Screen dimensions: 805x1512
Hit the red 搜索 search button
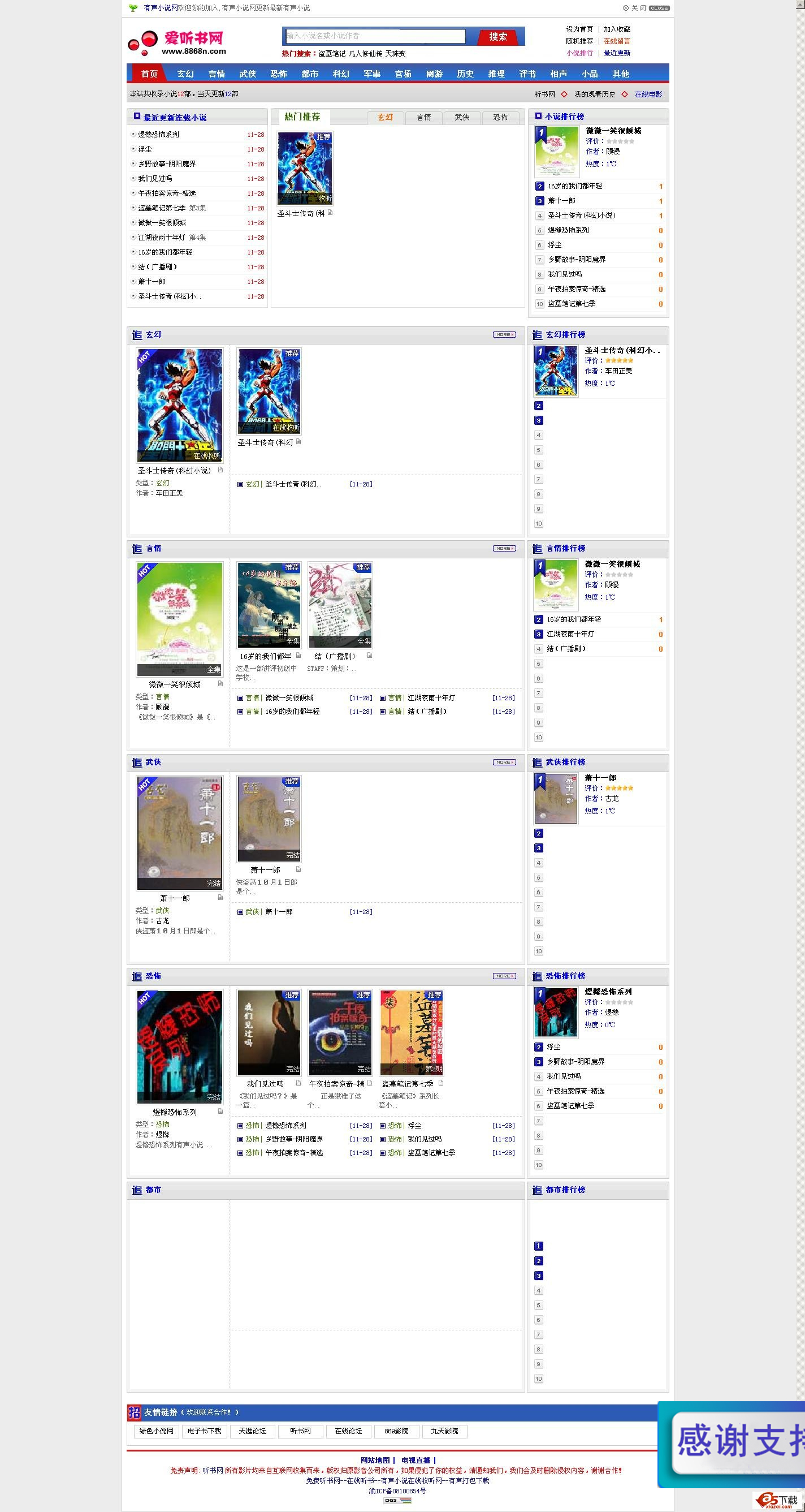click(x=497, y=37)
